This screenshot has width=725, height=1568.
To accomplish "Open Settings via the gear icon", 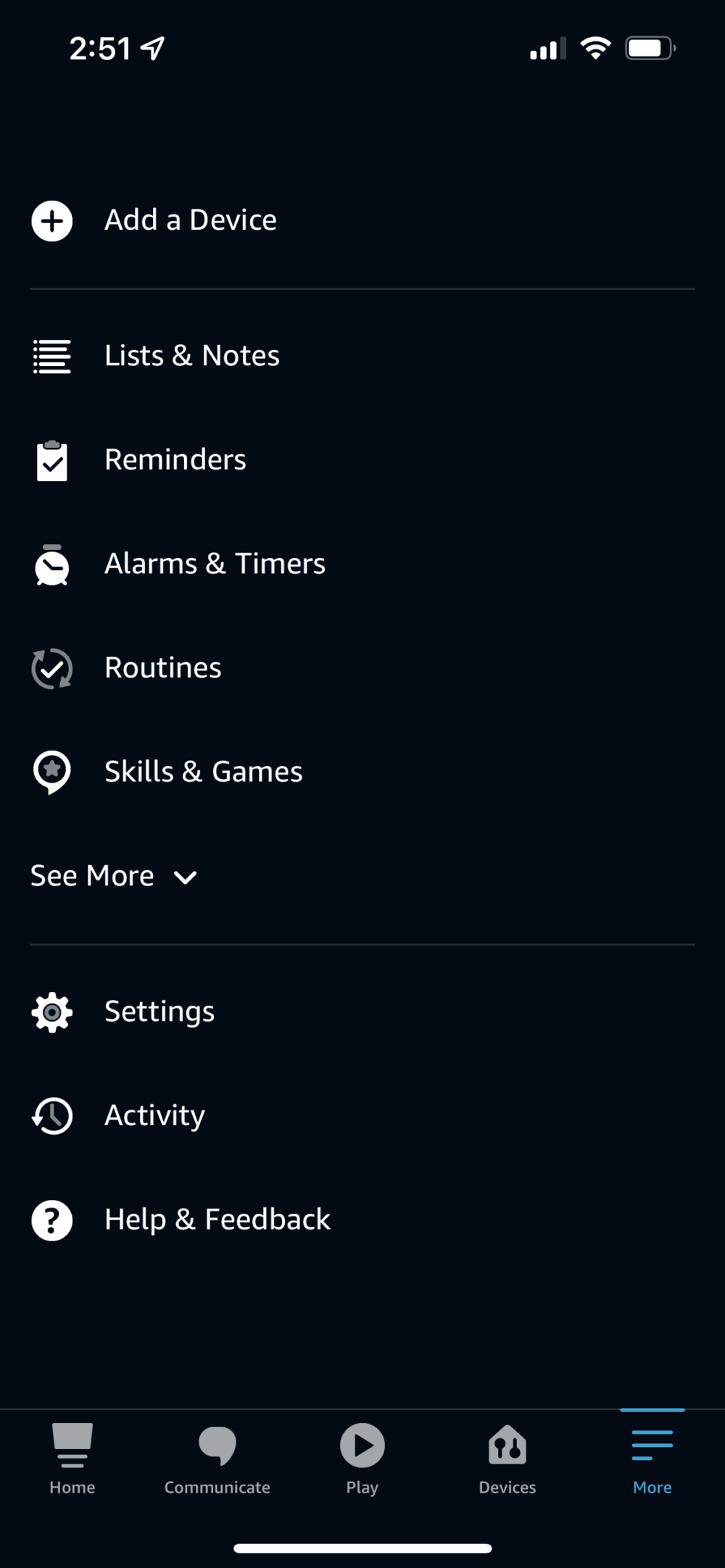I will 51,1012.
